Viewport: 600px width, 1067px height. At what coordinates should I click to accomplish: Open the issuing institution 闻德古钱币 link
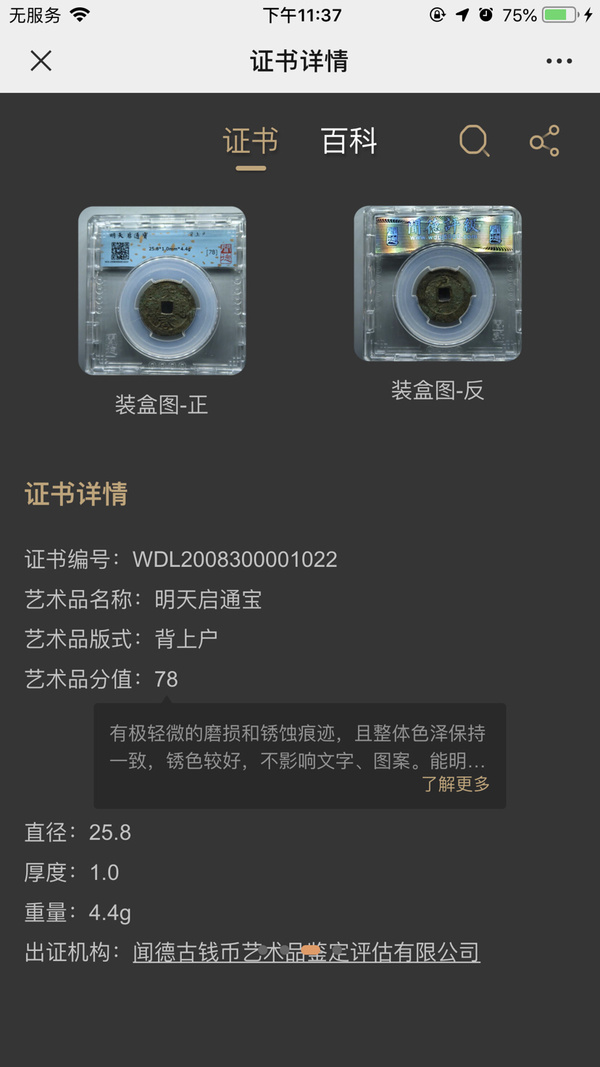tap(306, 953)
